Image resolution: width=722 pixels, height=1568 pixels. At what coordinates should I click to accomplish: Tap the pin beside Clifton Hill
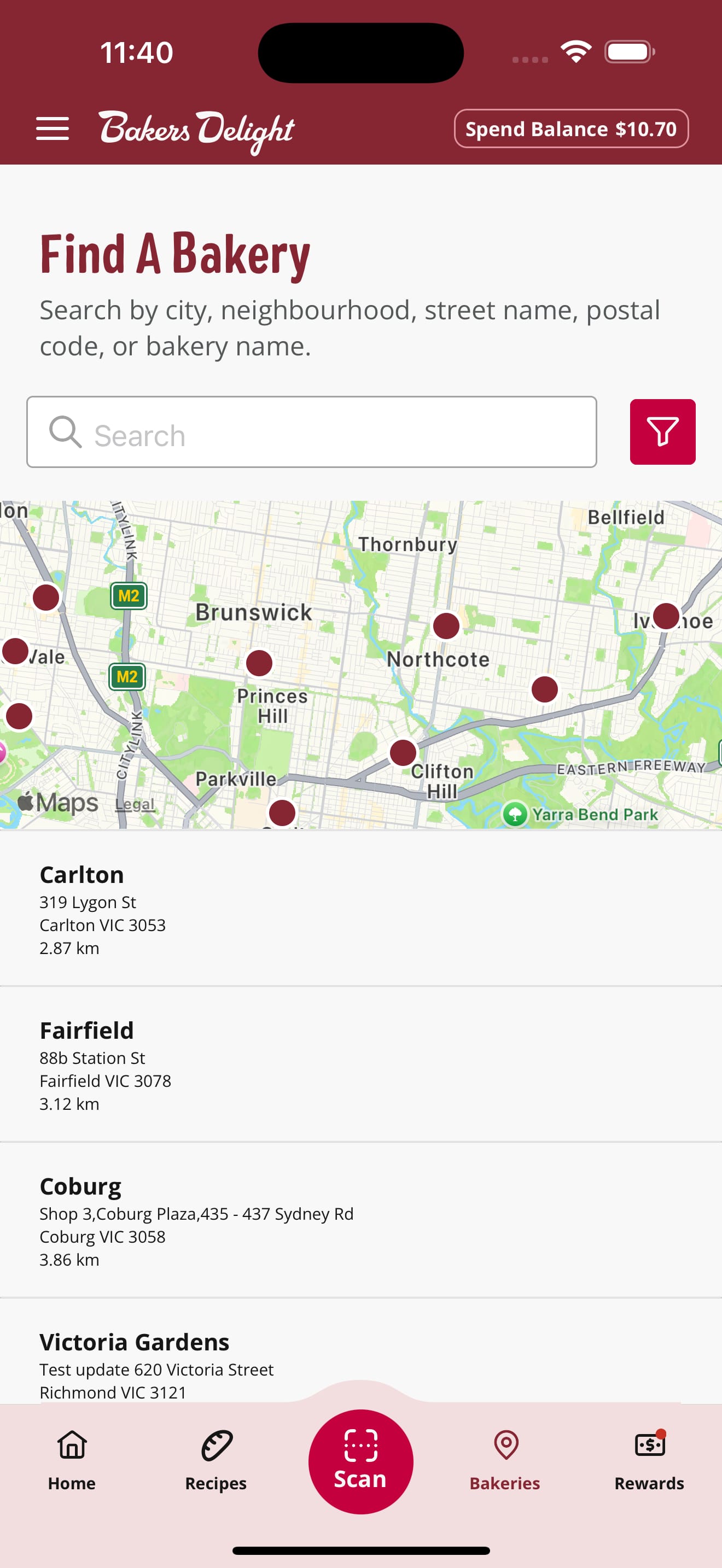pos(404,753)
